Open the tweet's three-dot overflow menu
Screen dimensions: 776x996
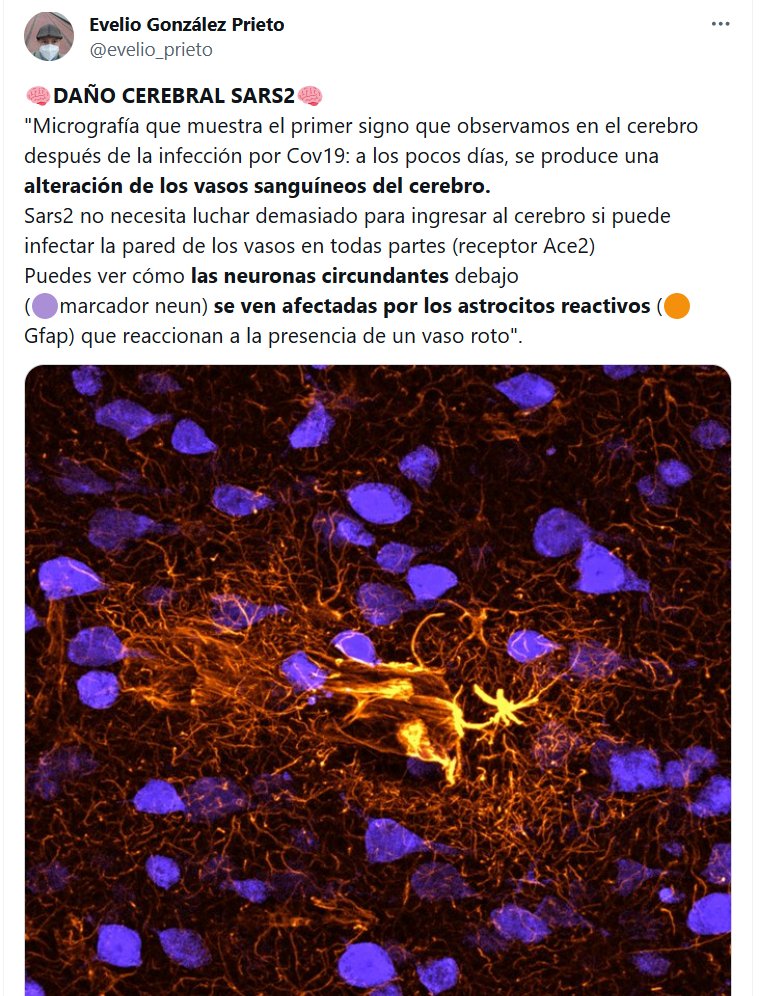click(720, 24)
